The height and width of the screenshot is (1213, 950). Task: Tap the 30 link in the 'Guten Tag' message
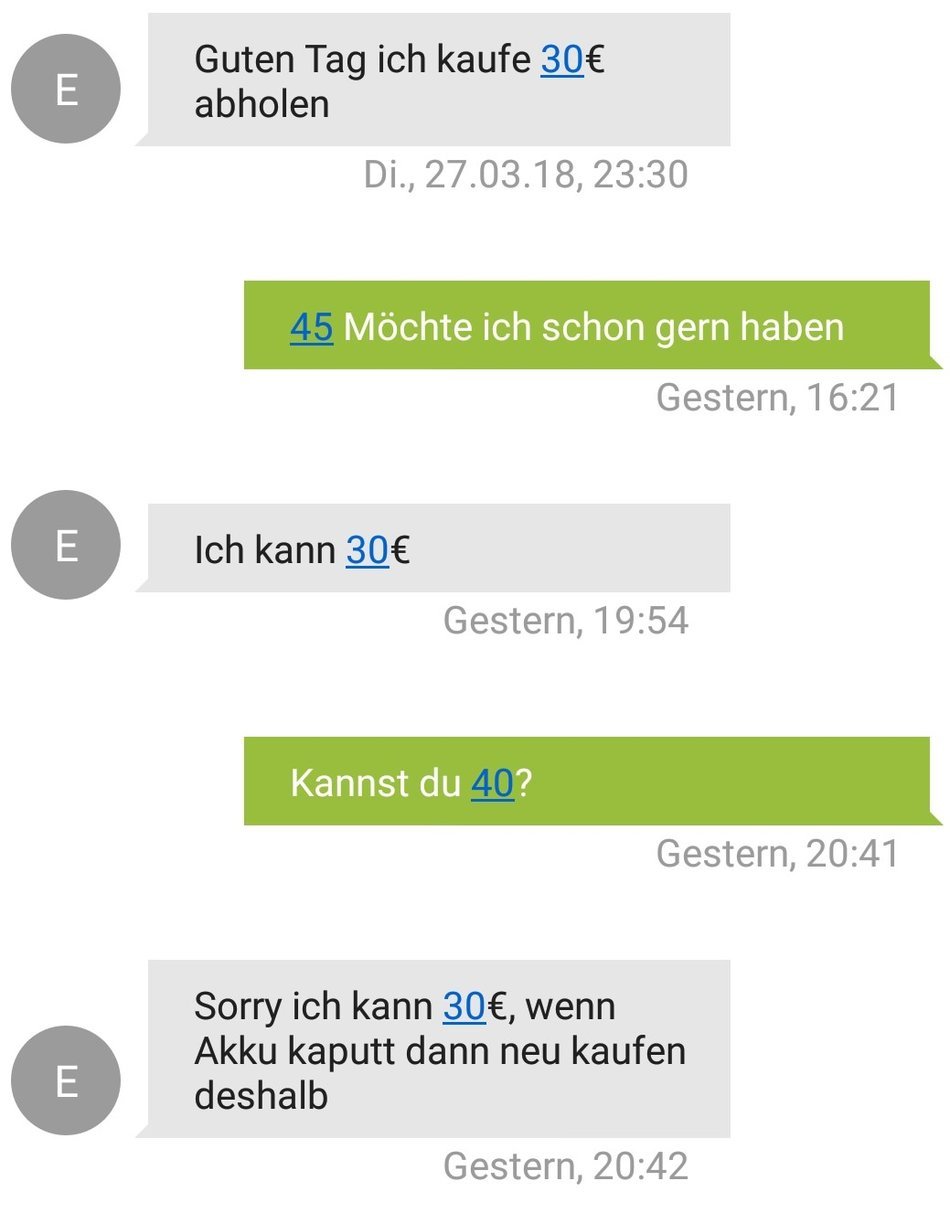(562, 60)
